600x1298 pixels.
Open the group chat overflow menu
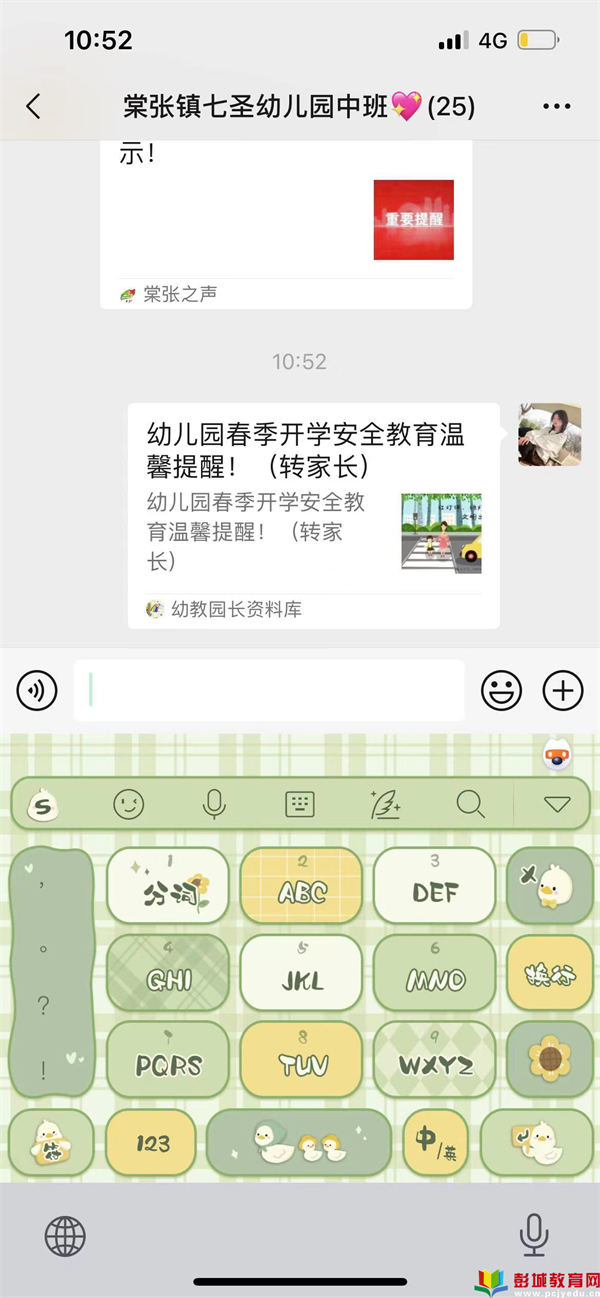(x=555, y=107)
